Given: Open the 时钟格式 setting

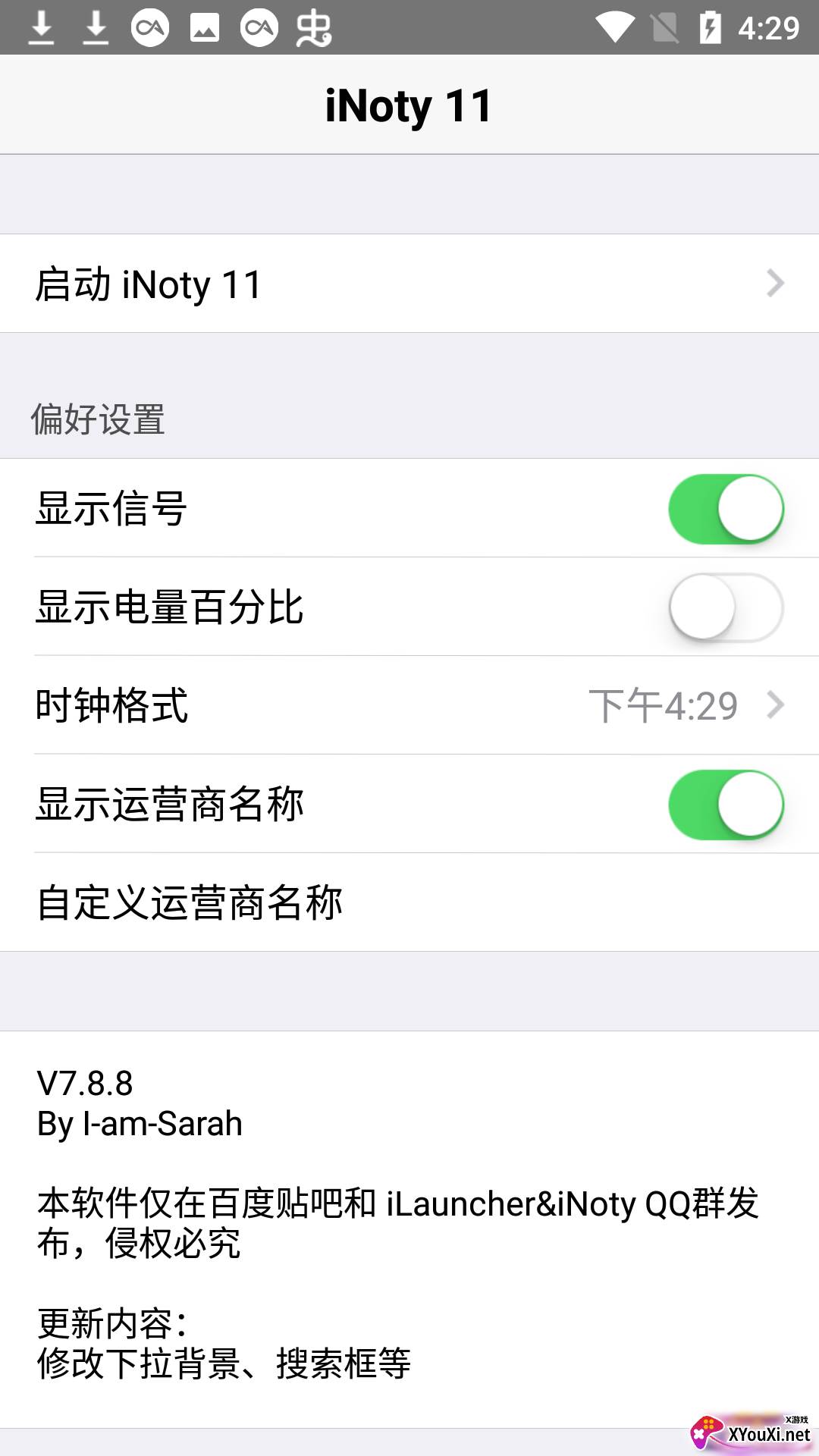Looking at the screenshot, I should click(409, 705).
